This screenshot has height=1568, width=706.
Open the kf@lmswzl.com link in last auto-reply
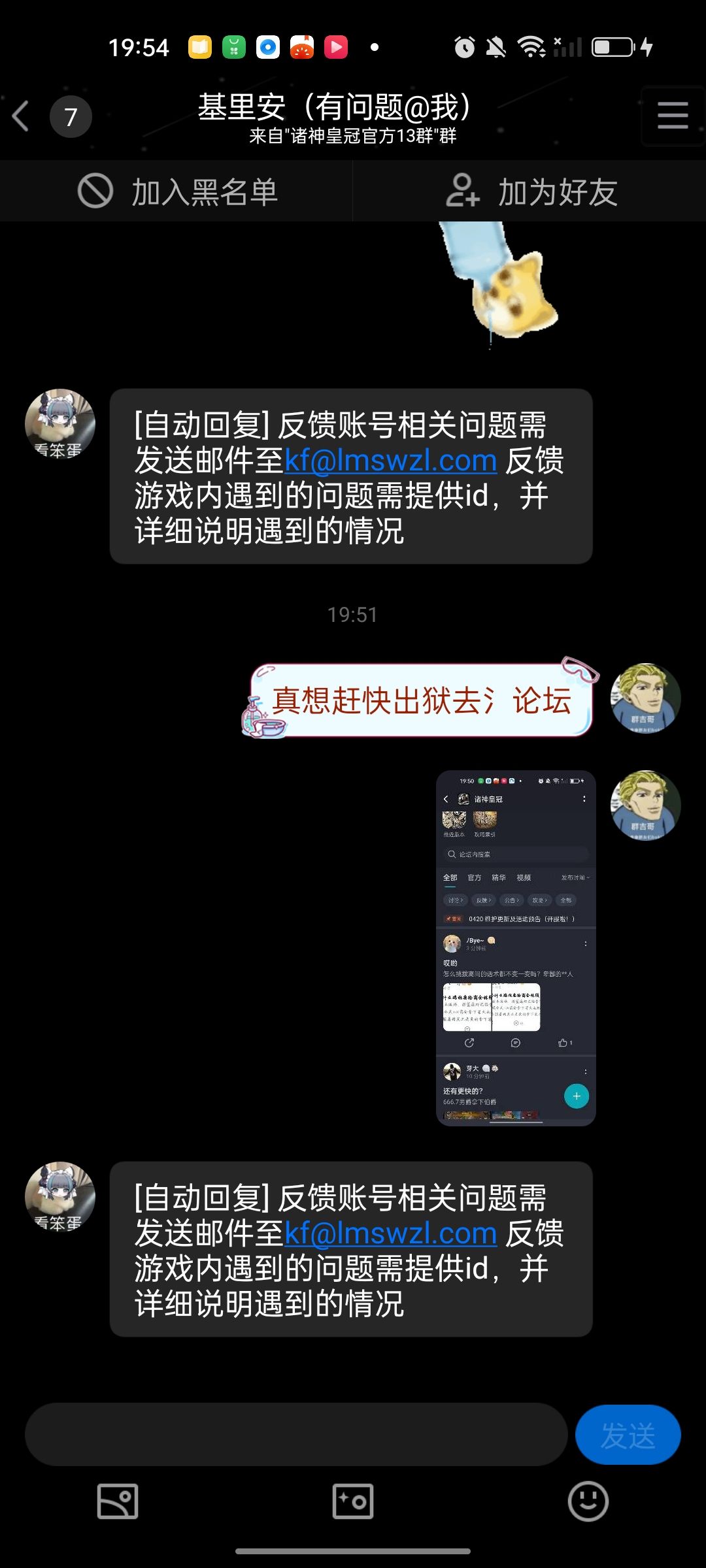point(391,1233)
